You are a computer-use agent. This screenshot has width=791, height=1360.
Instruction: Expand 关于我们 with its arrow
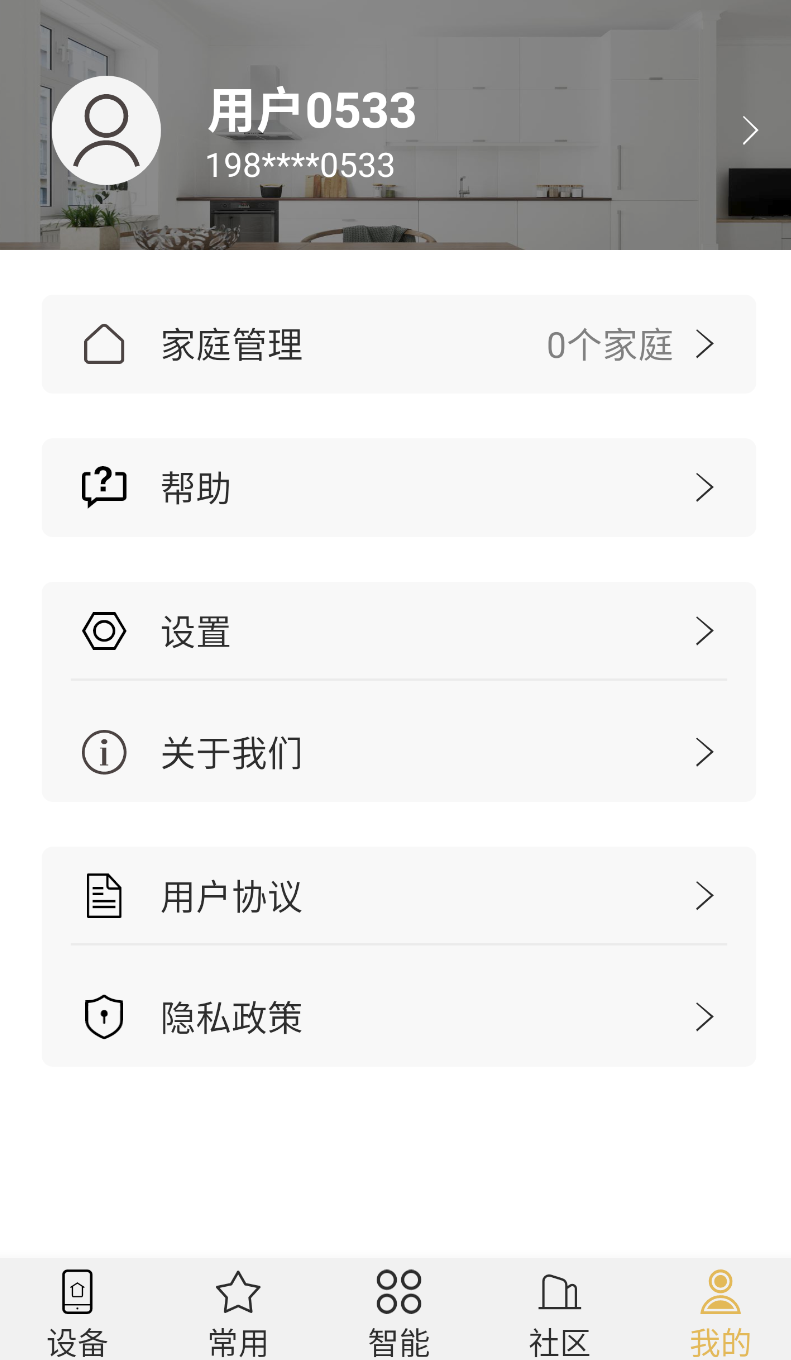[x=705, y=753]
